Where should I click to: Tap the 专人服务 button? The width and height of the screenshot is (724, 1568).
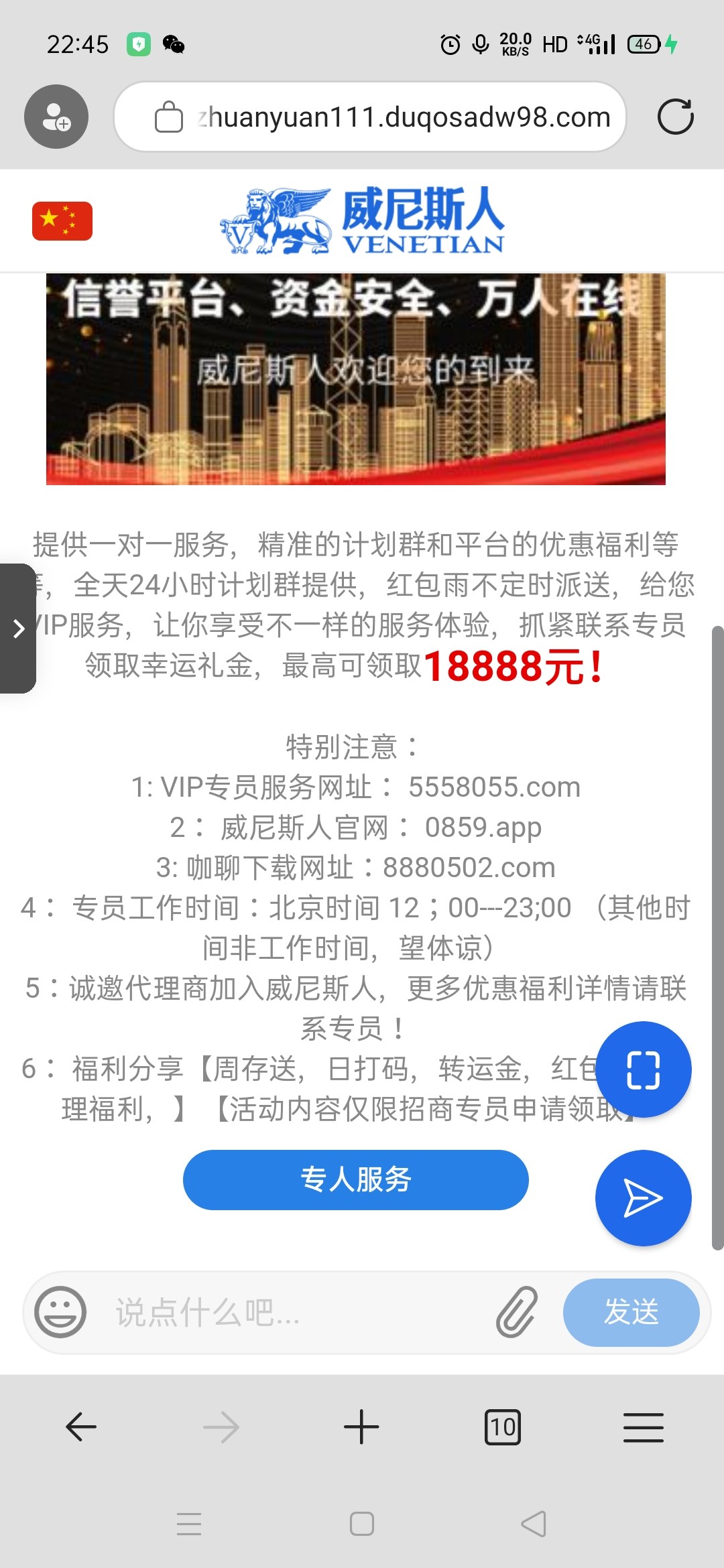[x=355, y=1179]
